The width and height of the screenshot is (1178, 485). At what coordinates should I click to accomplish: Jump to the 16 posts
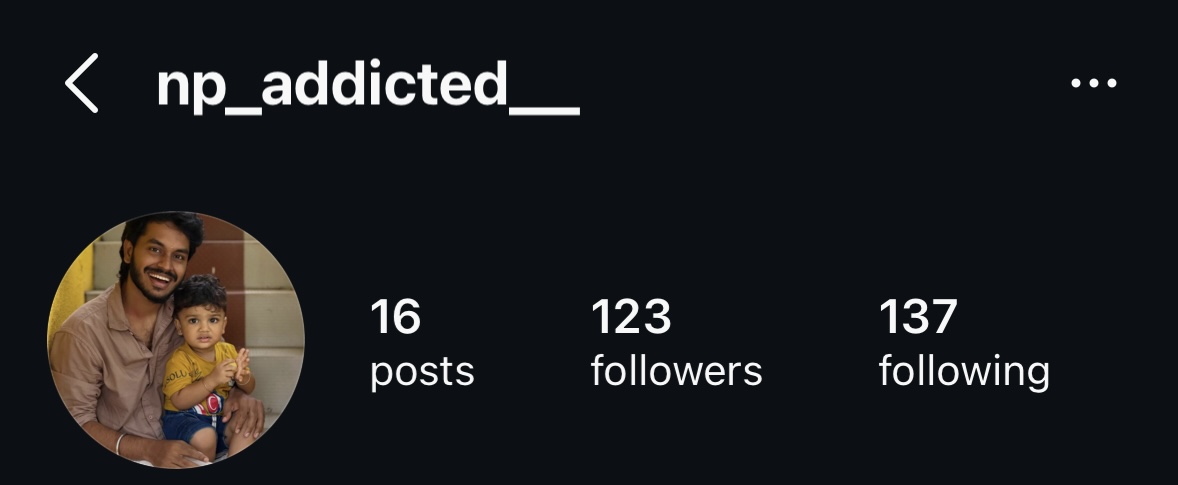pyautogui.click(x=422, y=345)
